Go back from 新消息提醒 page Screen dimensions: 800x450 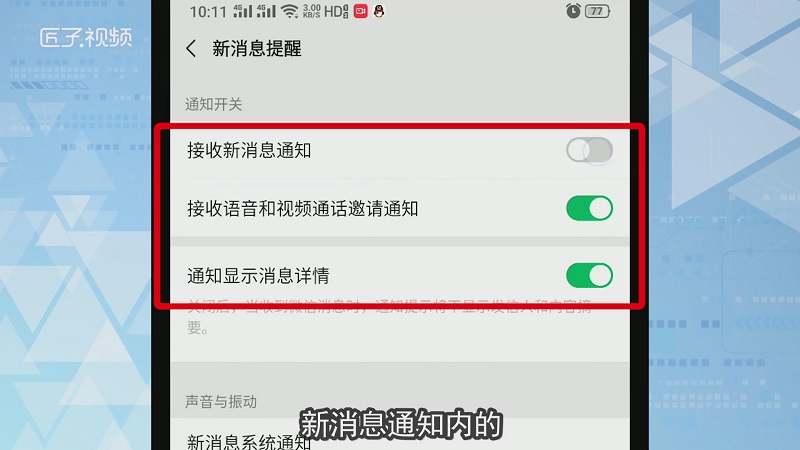(191, 48)
